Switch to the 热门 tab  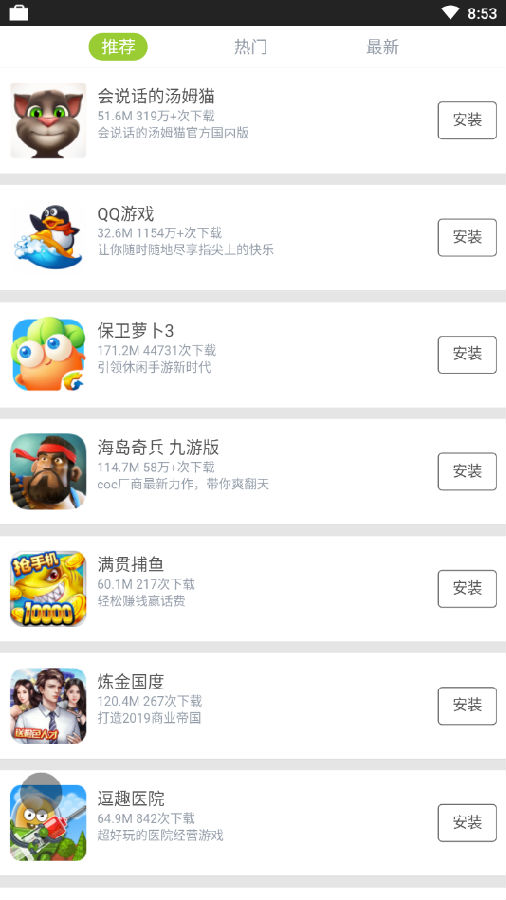(250, 46)
